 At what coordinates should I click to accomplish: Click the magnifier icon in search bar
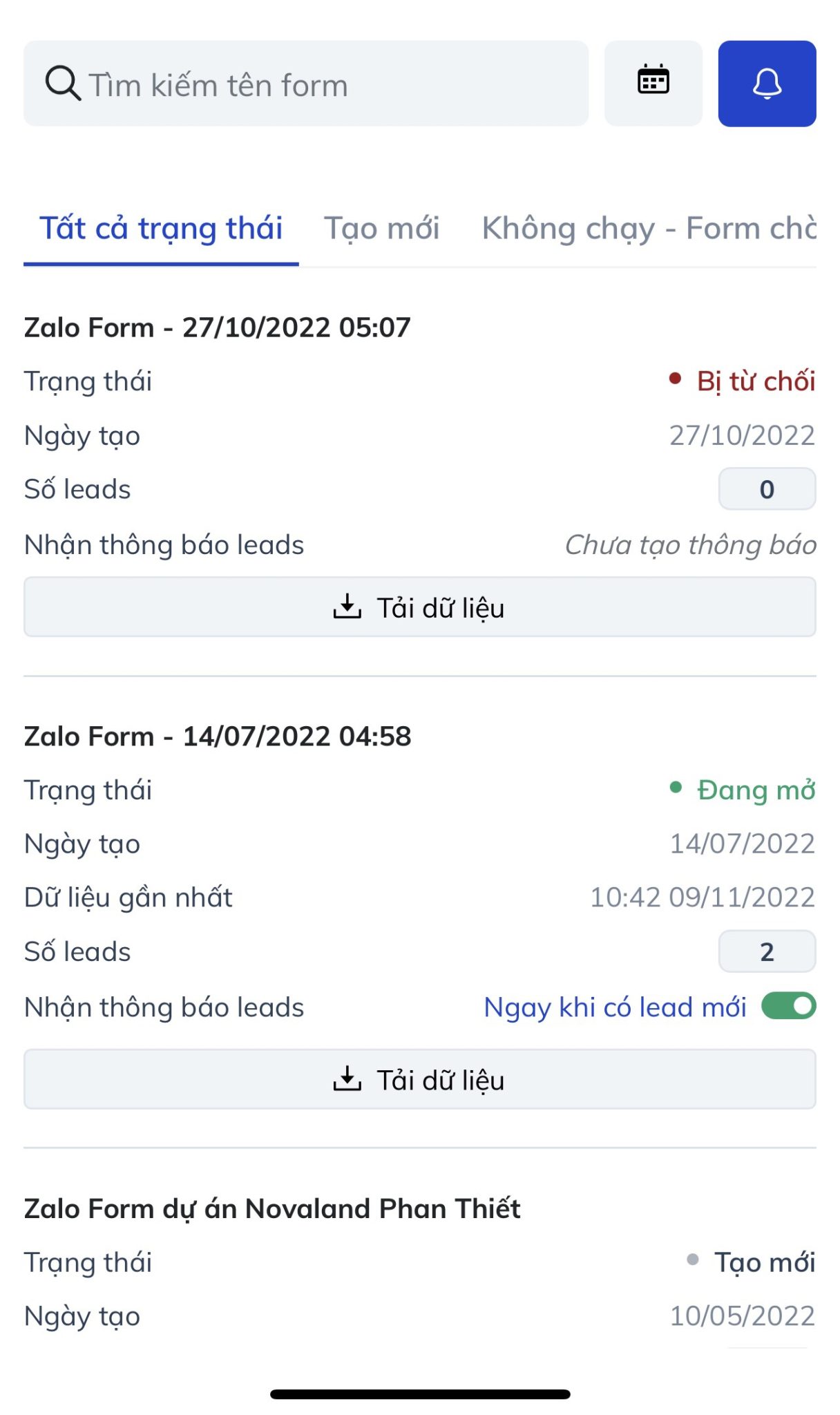(62, 84)
